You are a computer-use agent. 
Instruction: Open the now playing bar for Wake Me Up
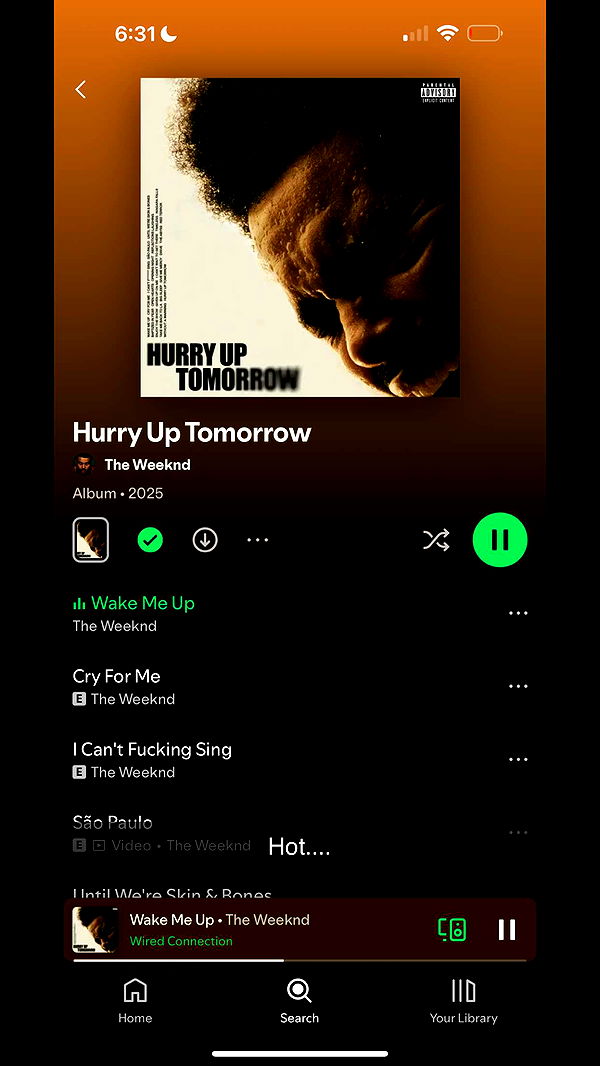click(250, 930)
